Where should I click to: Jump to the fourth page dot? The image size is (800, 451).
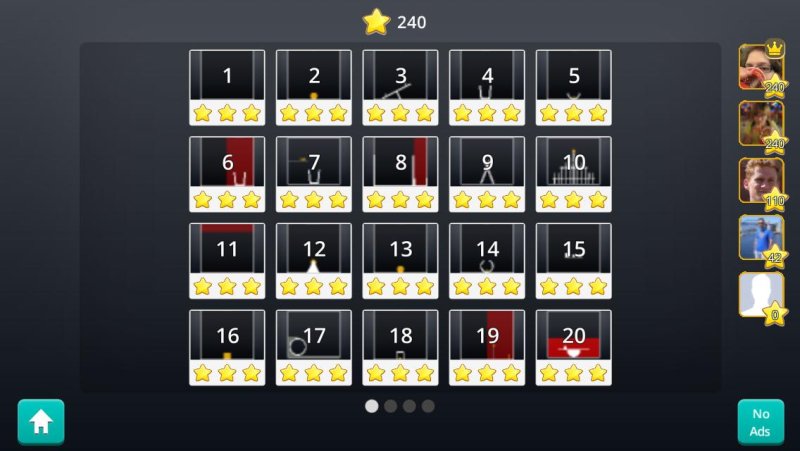[428, 406]
